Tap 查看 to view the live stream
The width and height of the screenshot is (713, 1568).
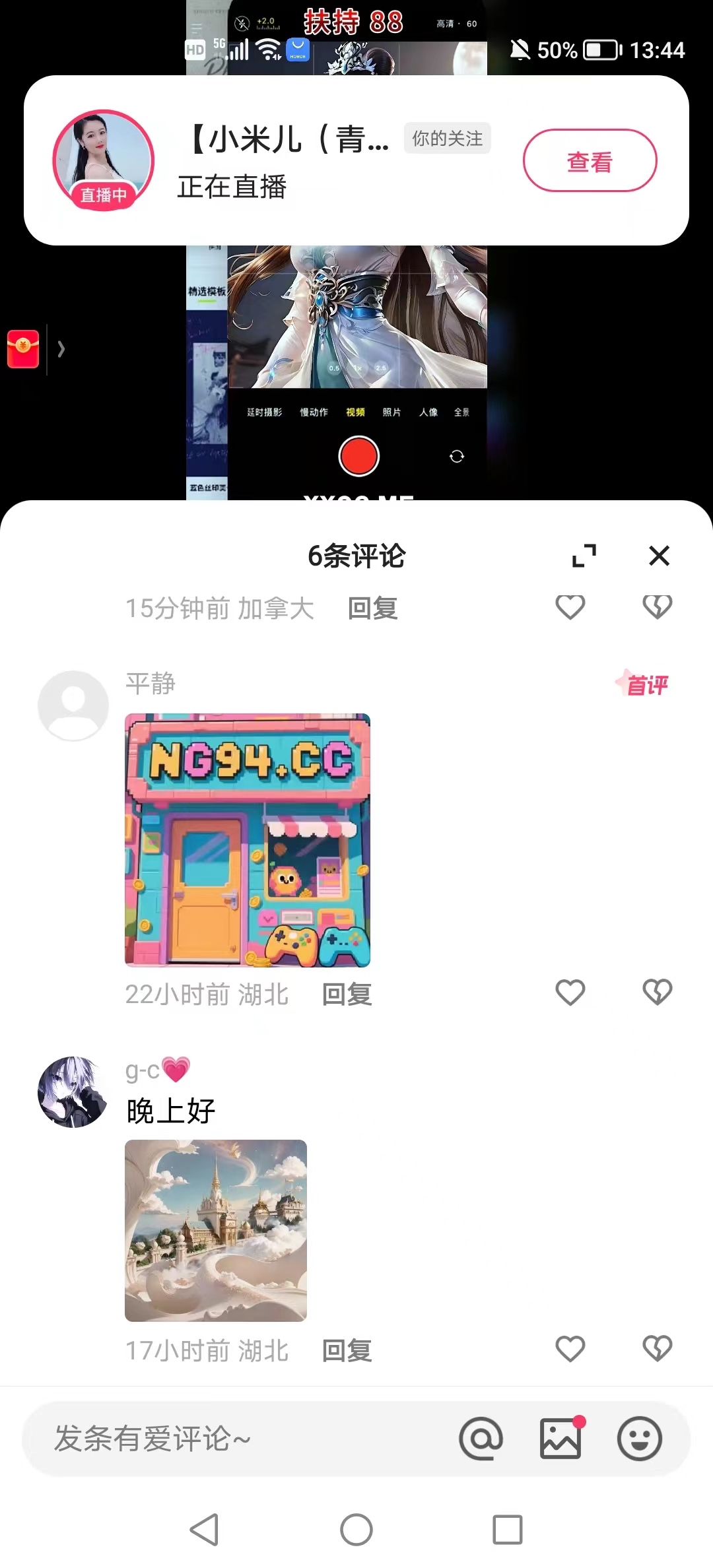(590, 161)
